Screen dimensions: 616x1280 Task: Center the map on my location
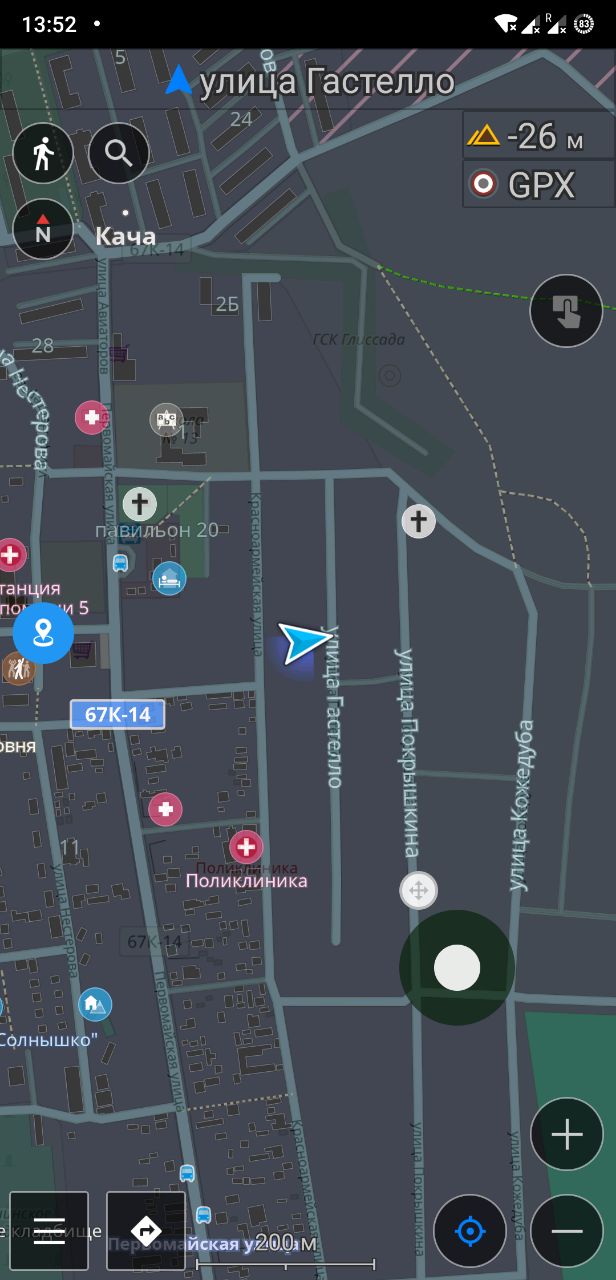470,1231
